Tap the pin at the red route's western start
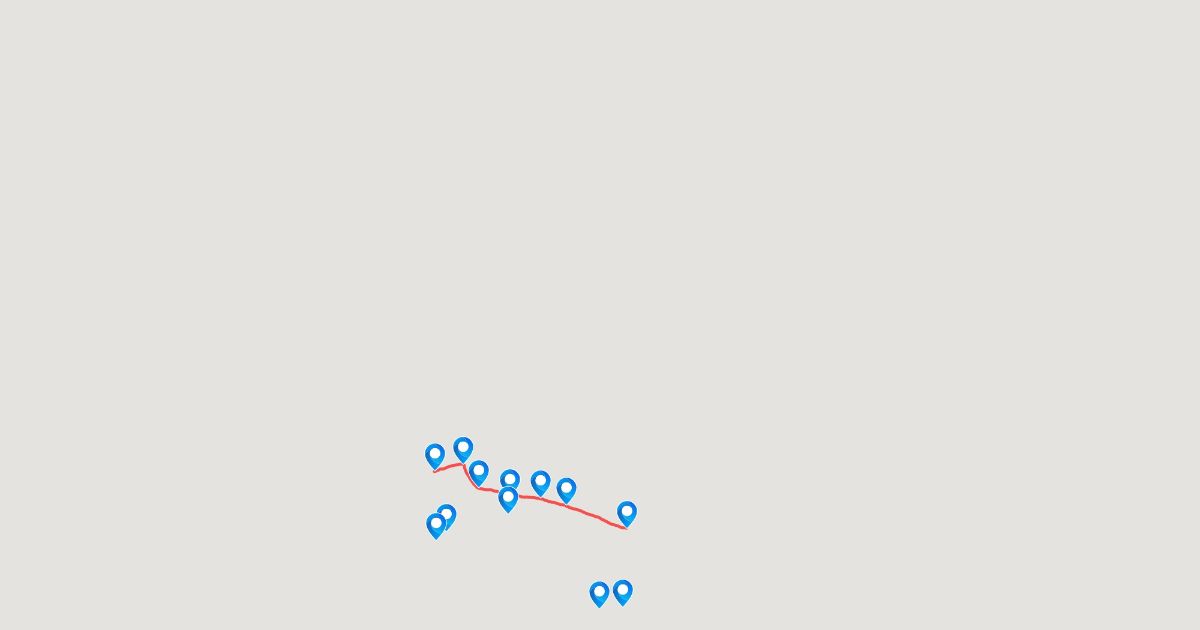 (x=435, y=456)
